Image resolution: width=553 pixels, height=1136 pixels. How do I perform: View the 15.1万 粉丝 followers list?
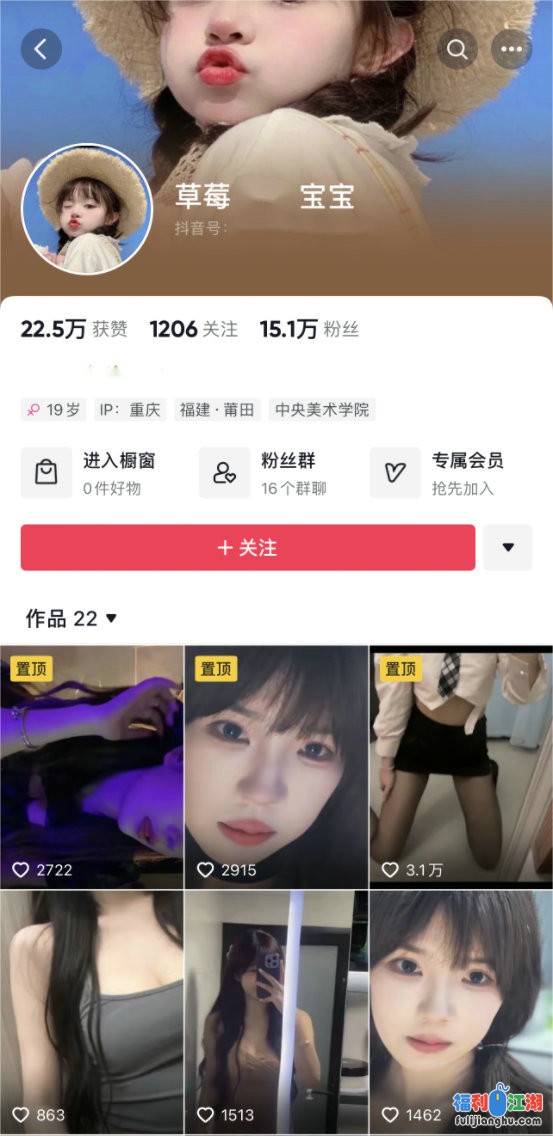pyautogui.click(x=309, y=330)
